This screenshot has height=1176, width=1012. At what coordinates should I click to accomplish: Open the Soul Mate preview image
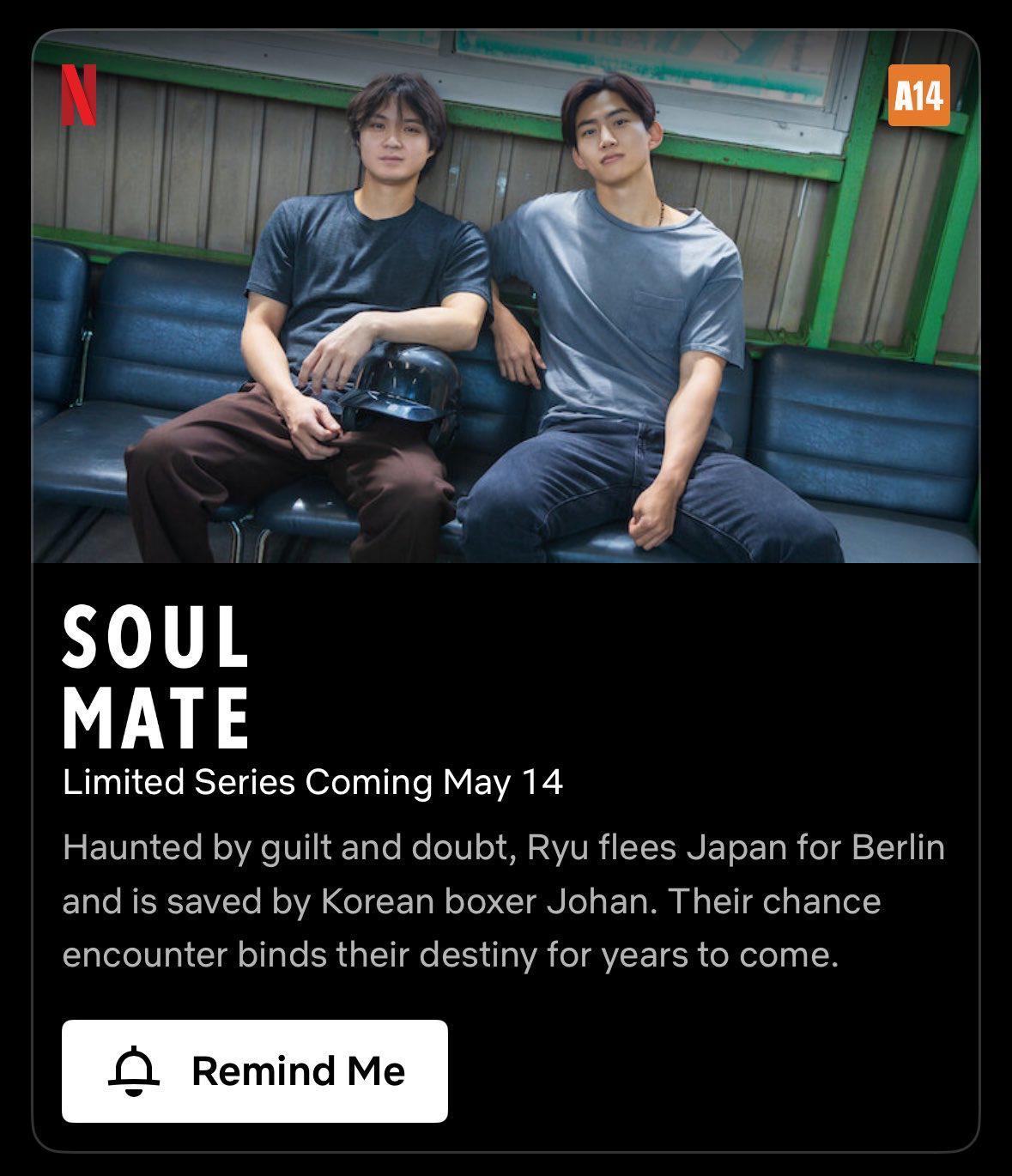pos(506,297)
